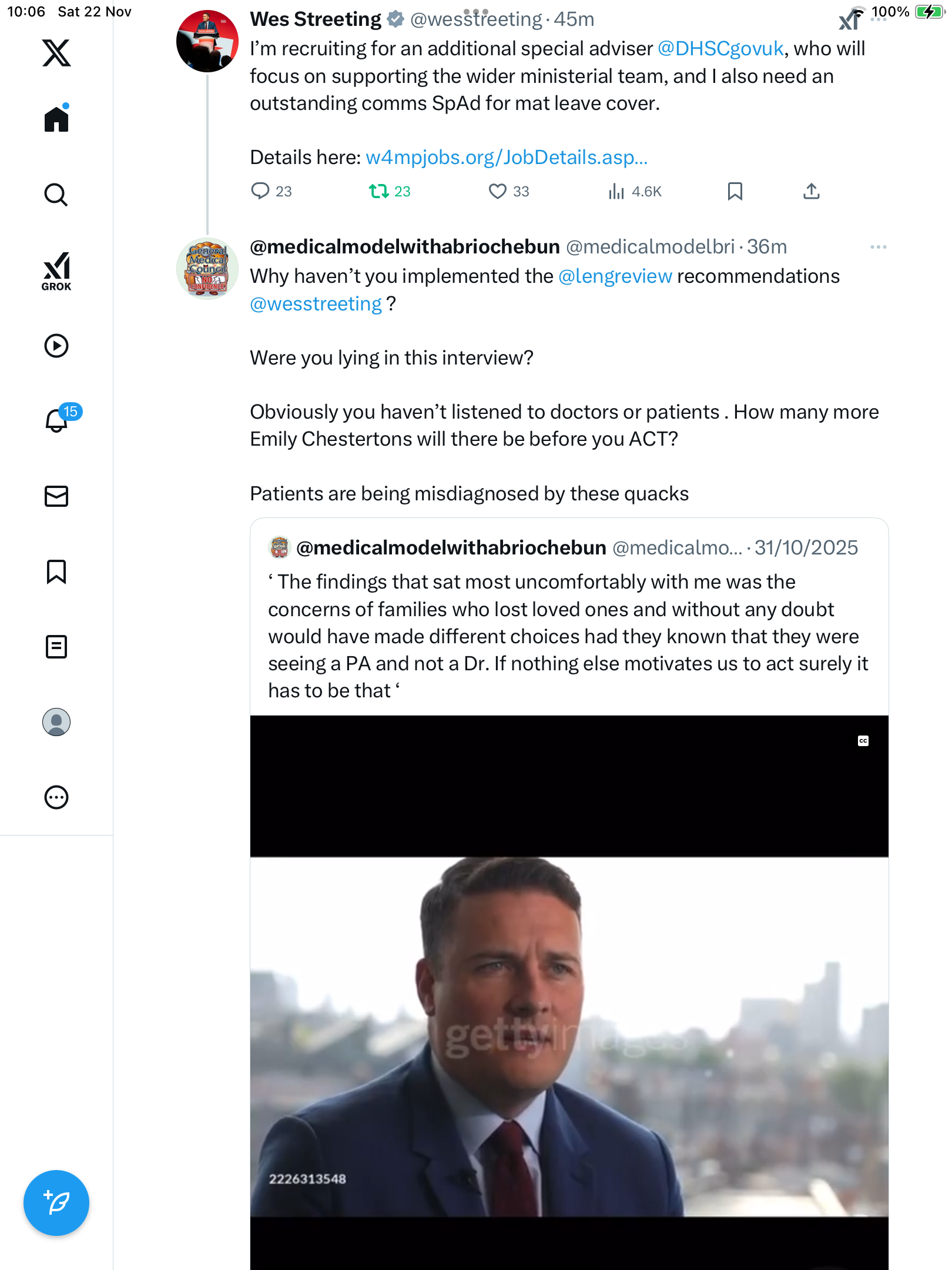Open your profile from the sidebar
This screenshot has height=1270, width=952.
(56, 722)
